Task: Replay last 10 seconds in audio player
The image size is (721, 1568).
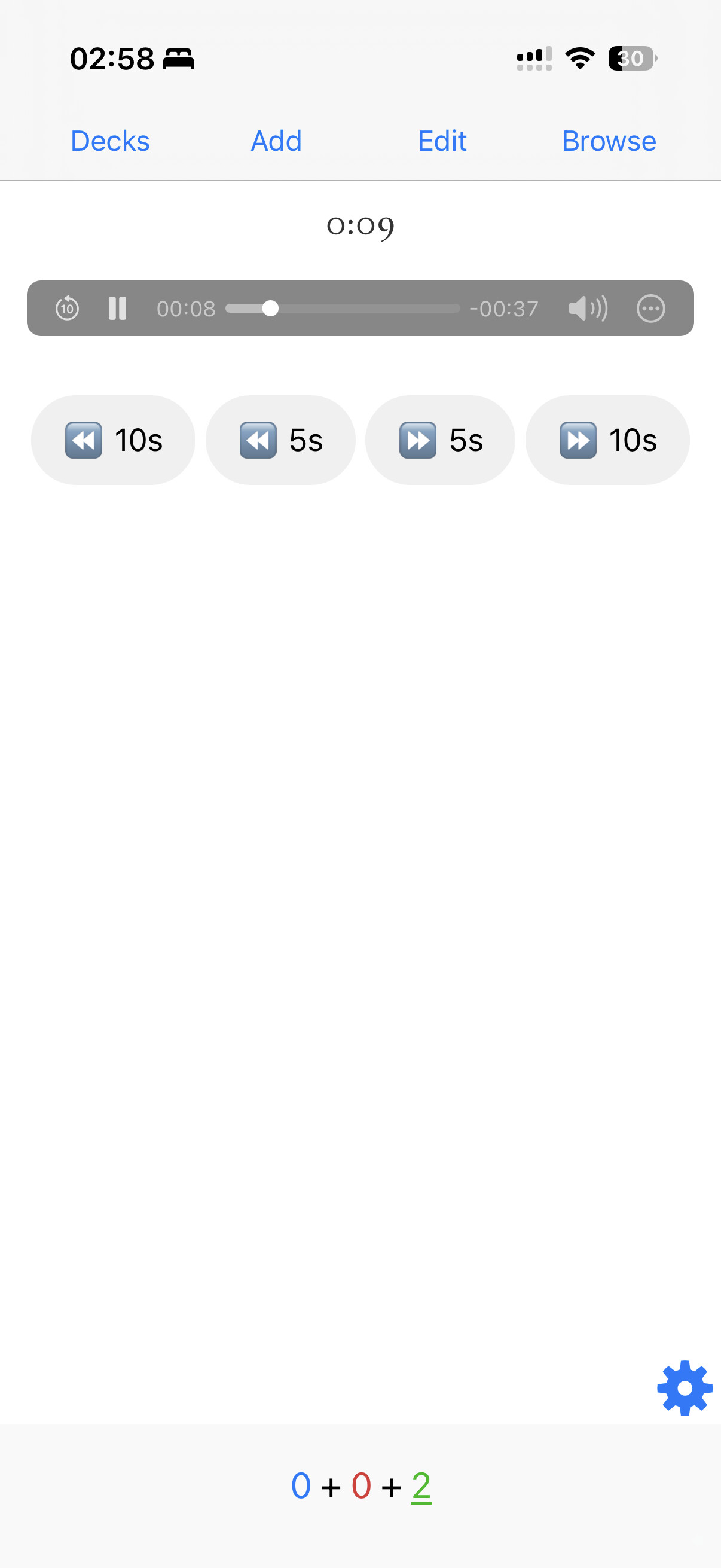Action: tap(67, 308)
